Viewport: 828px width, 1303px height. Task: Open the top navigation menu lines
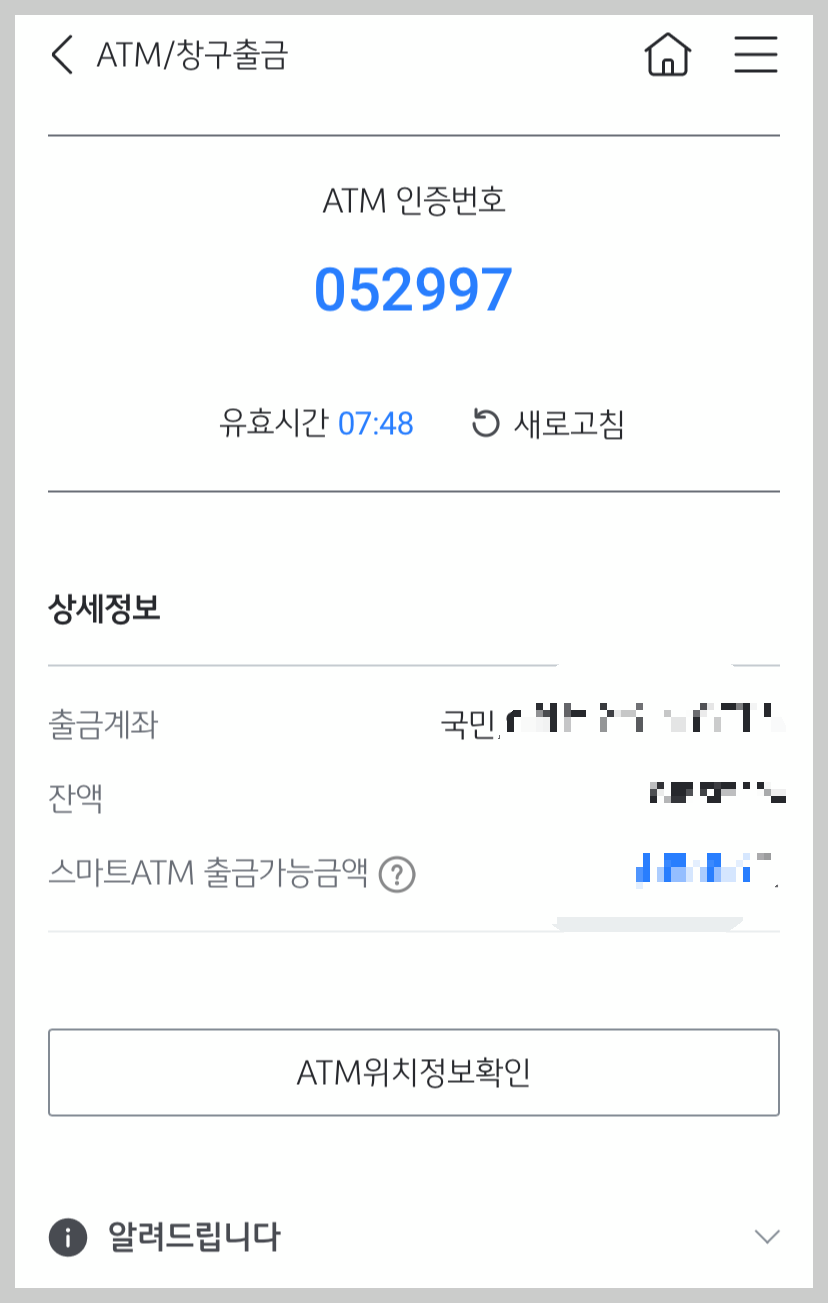pos(756,56)
